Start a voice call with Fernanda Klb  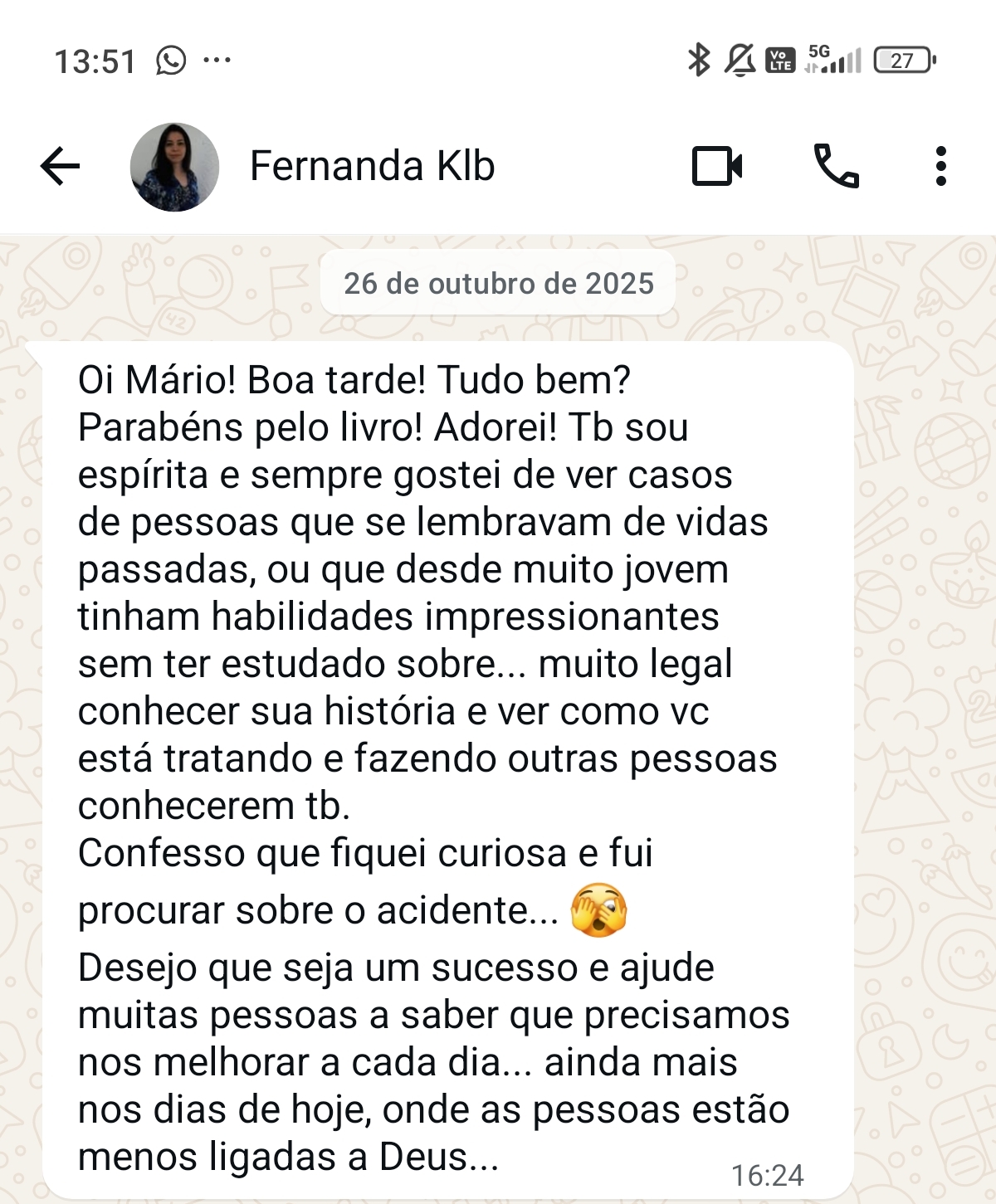click(838, 165)
